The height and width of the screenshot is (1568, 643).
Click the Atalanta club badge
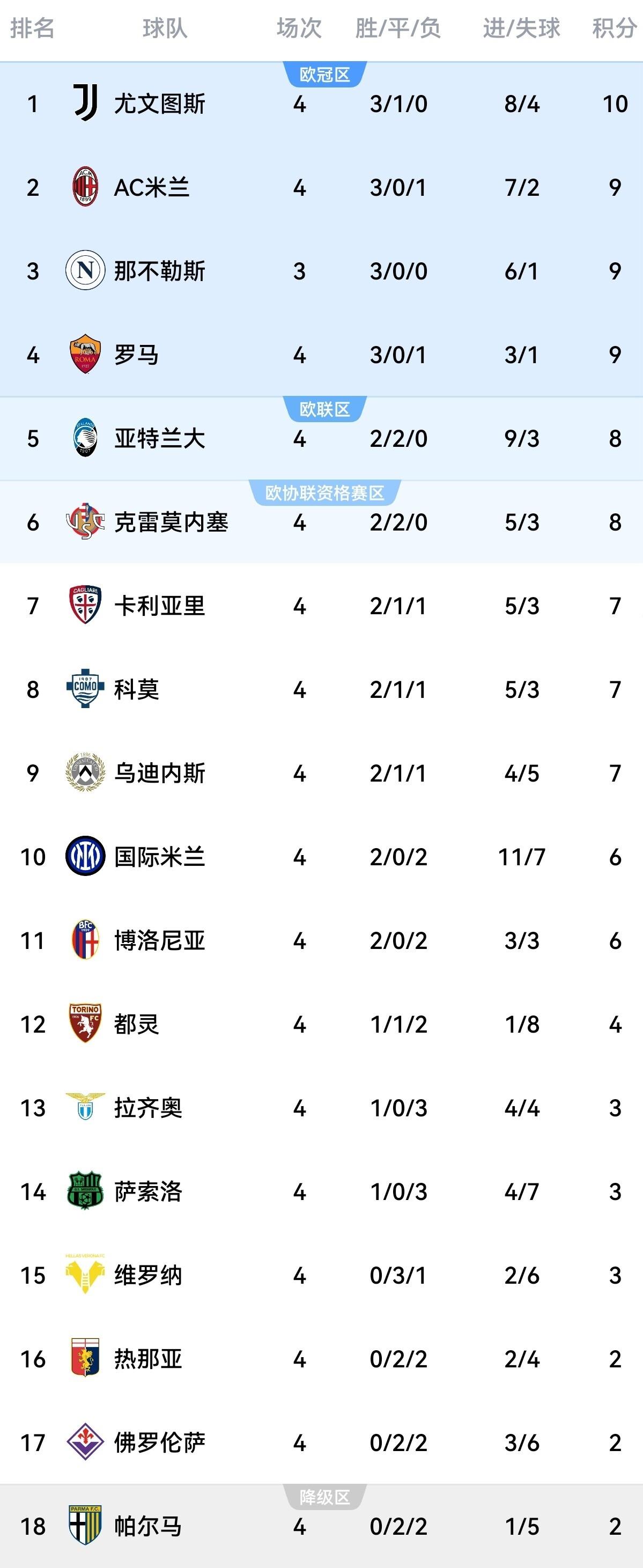tap(85, 438)
